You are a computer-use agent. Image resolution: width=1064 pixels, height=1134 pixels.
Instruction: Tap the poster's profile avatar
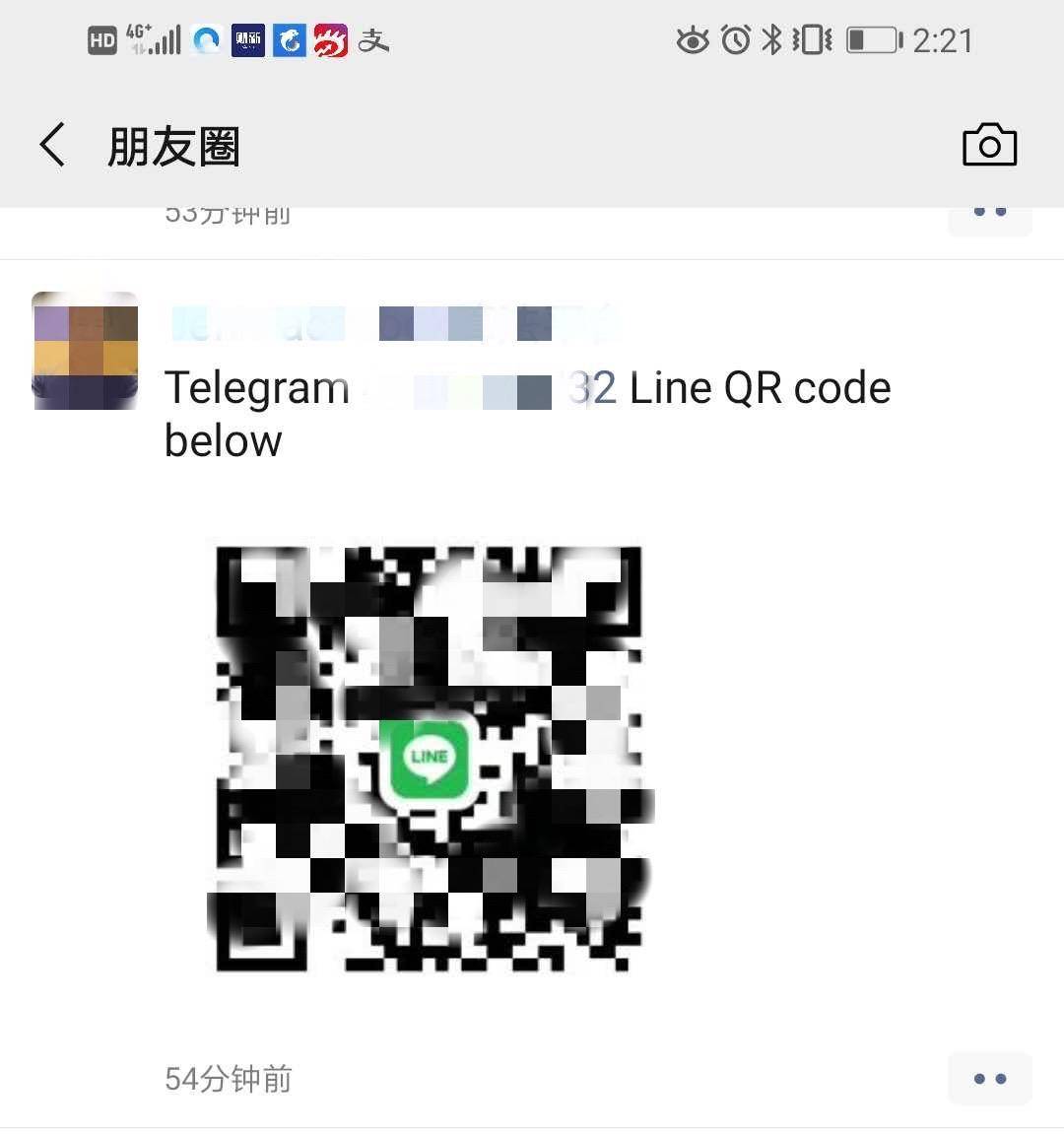coord(85,351)
